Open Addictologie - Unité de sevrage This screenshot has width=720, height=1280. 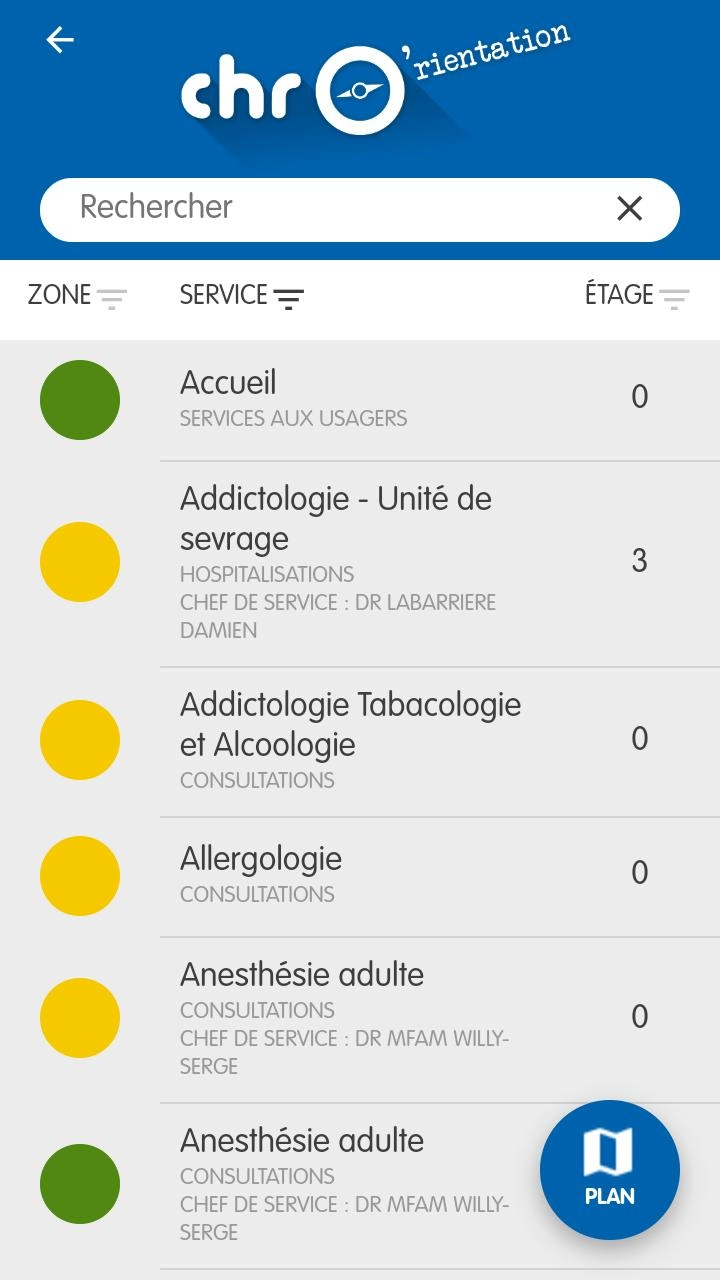(360, 562)
